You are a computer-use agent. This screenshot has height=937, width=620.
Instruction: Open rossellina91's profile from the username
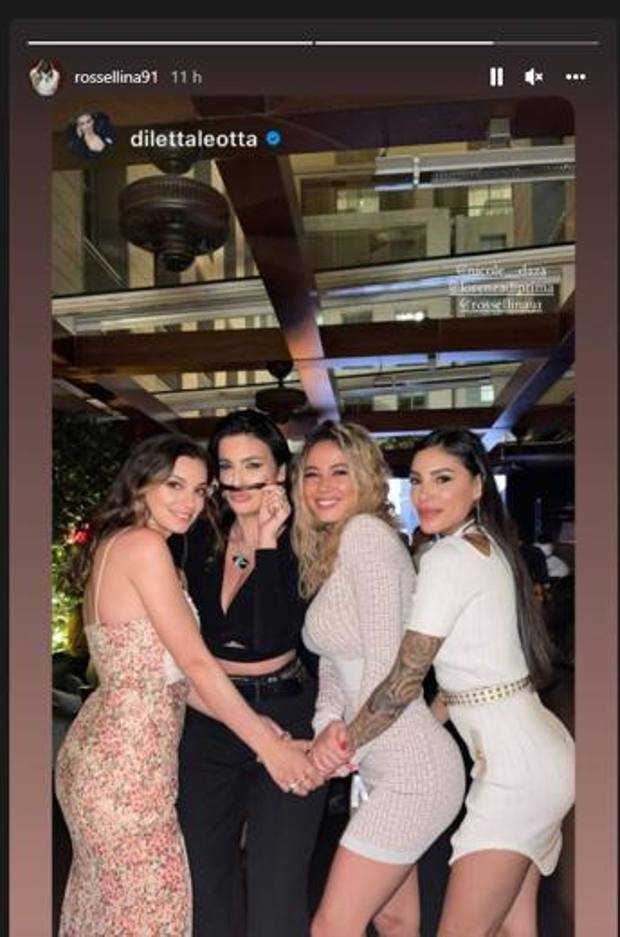click(116, 77)
